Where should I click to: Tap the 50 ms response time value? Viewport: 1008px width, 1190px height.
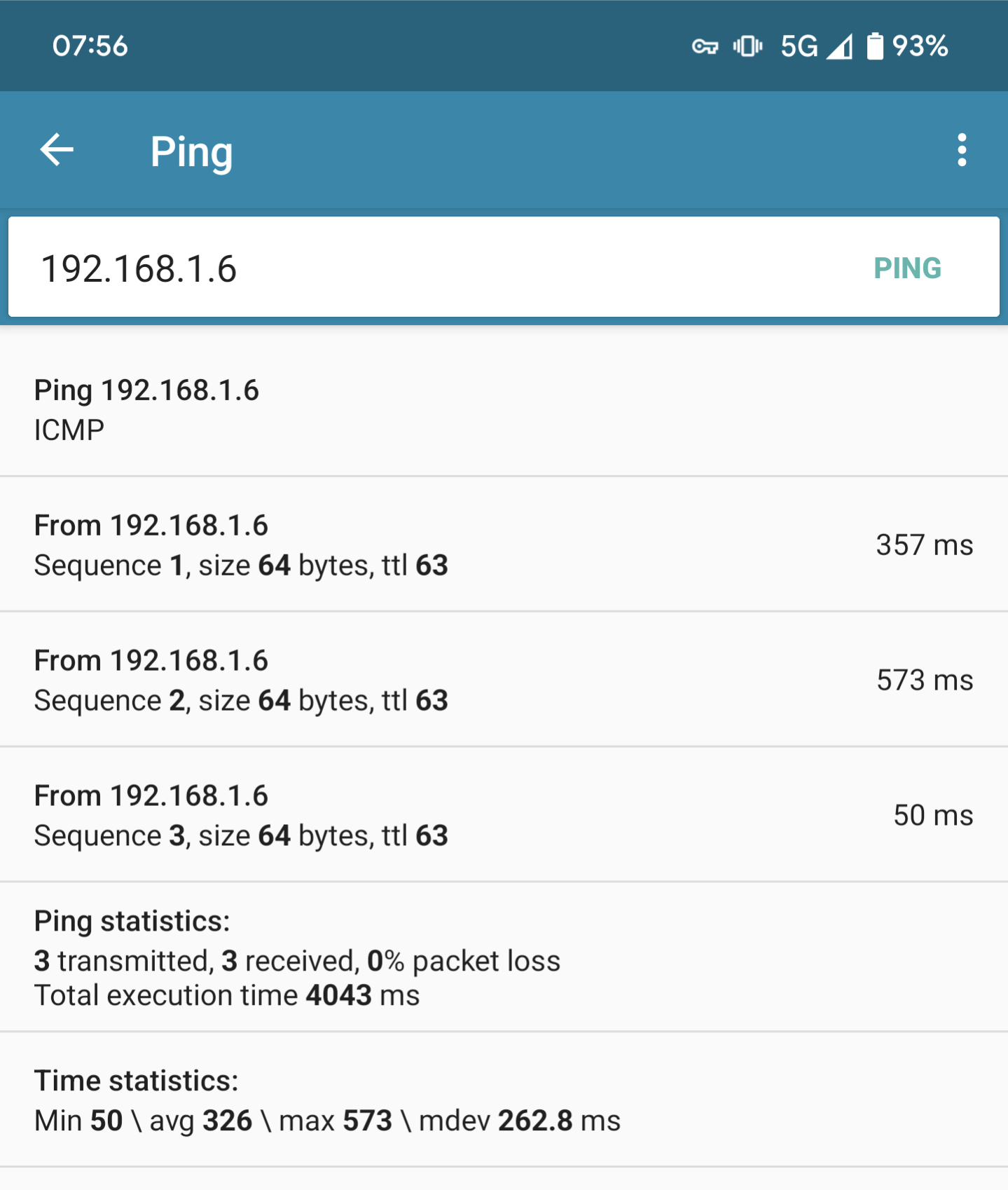pos(934,814)
